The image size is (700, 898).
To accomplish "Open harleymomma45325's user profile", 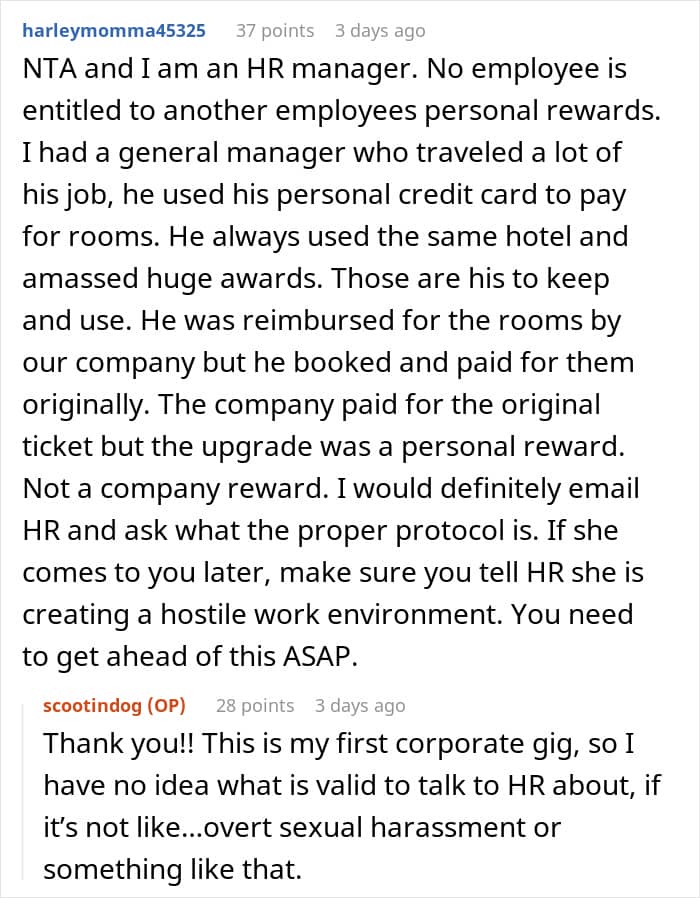I will coord(114,30).
